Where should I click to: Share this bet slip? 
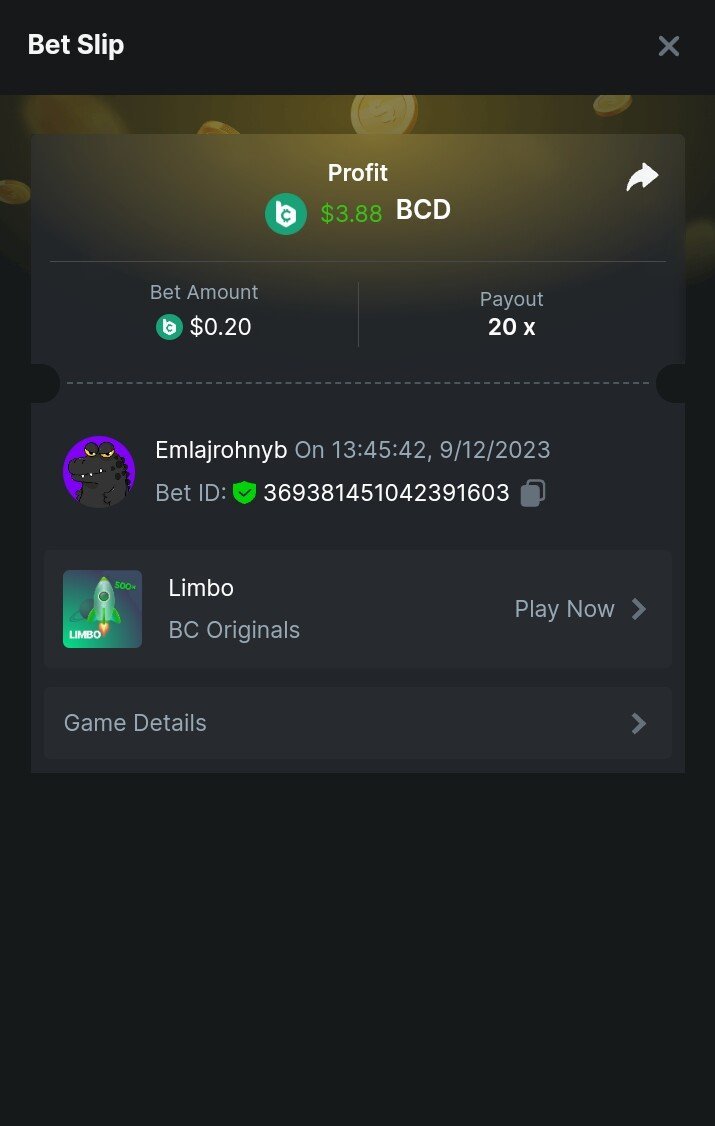pos(642,177)
